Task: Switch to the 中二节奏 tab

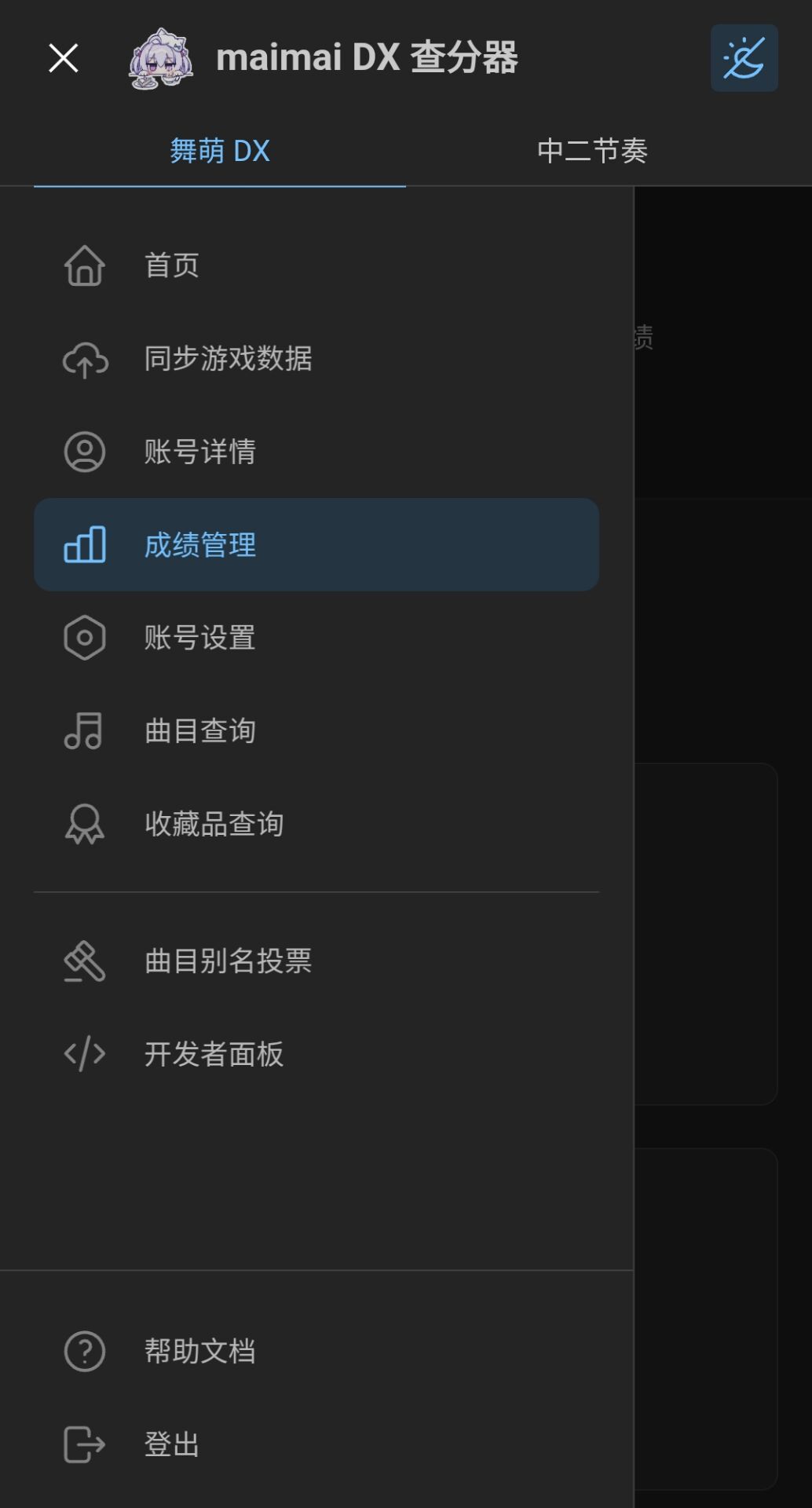Action: pos(592,151)
